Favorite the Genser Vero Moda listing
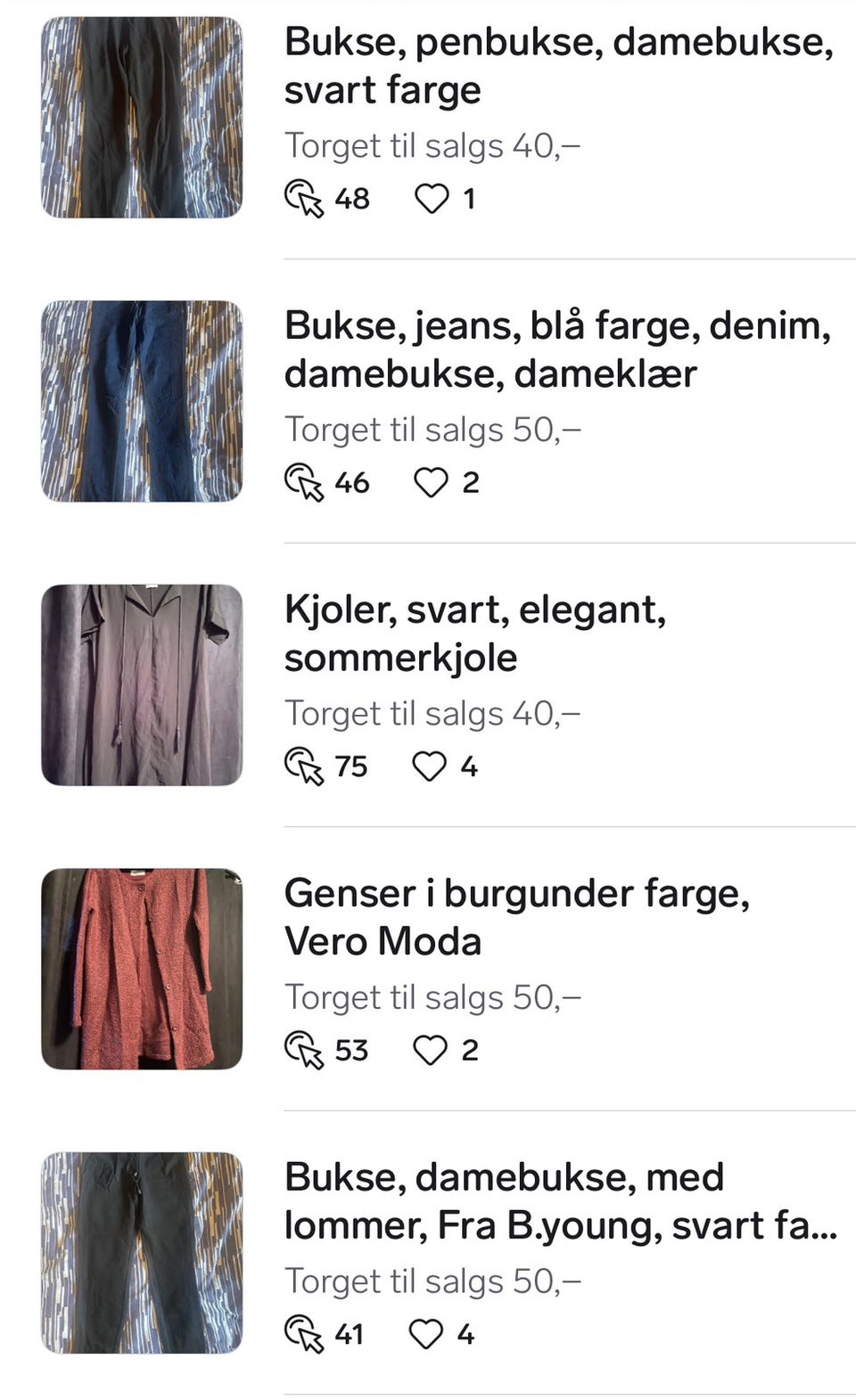This screenshot has width=856, height=1400. 432,1050
